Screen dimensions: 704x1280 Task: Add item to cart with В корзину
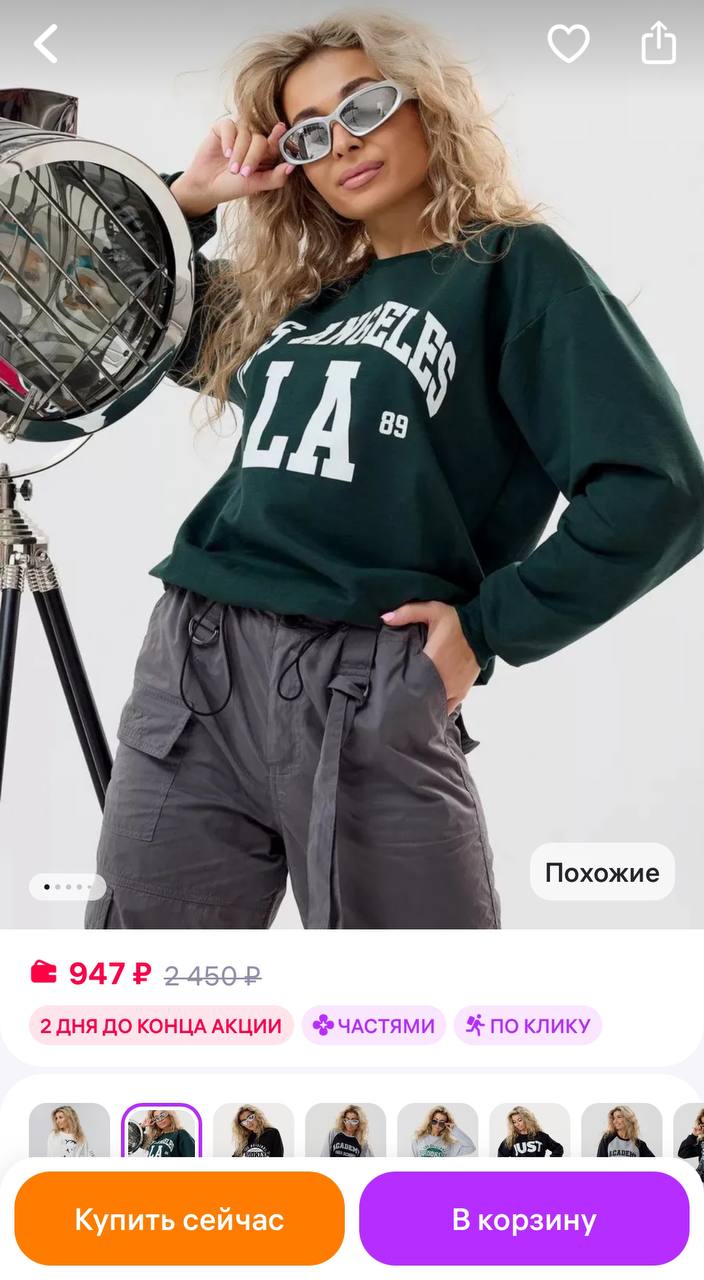[524, 1219]
